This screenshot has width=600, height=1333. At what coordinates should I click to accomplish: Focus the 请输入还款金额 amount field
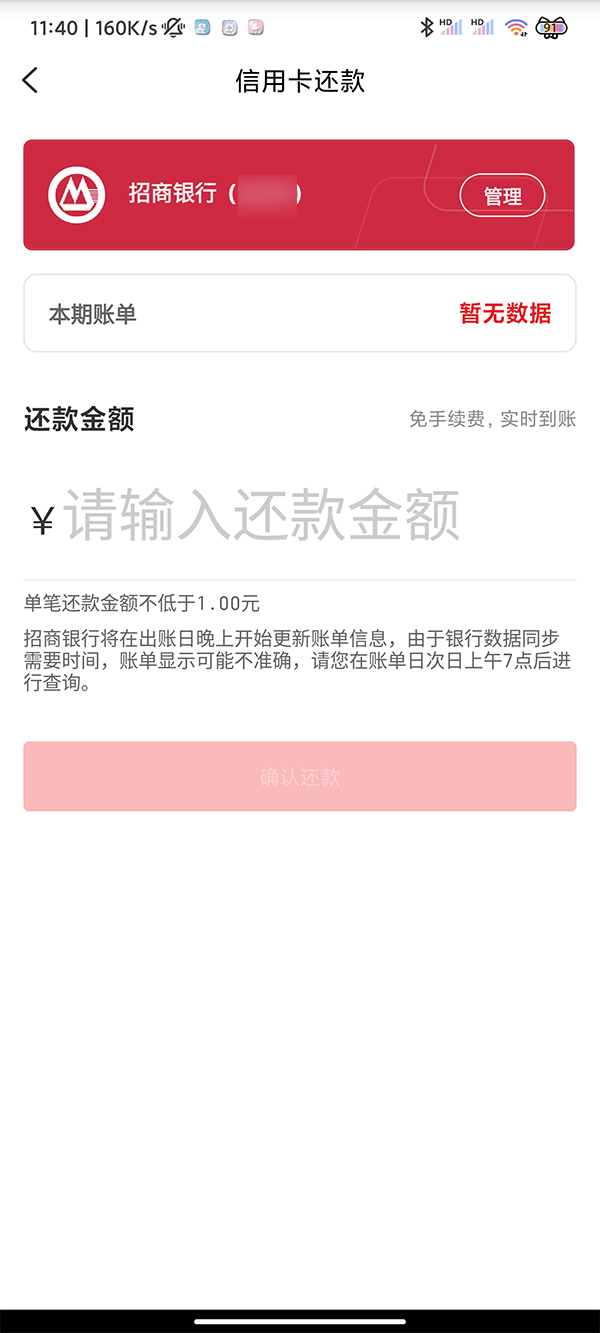[x=262, y=516]
